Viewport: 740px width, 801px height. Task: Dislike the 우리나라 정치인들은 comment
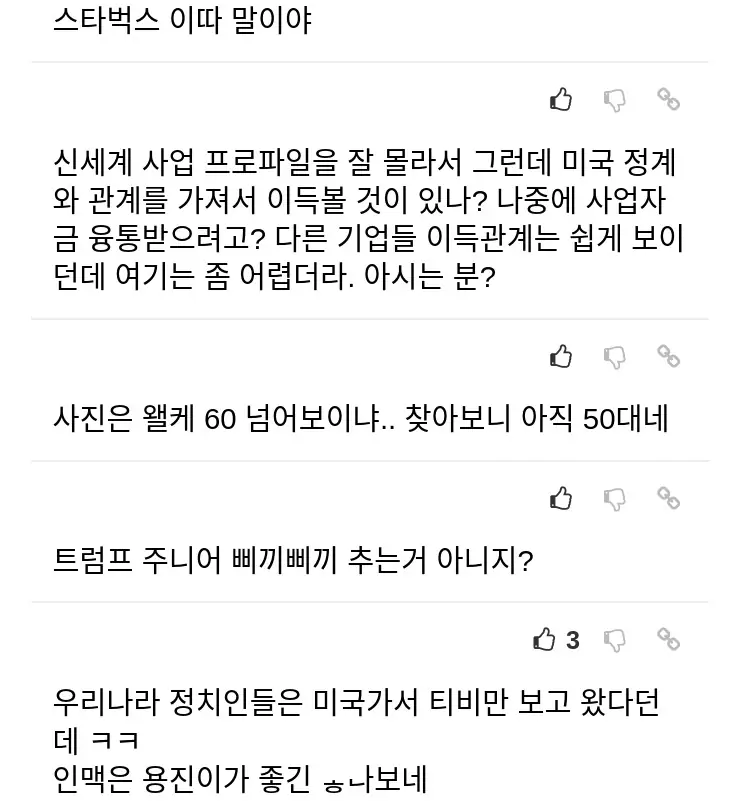(x=615, y=639)
